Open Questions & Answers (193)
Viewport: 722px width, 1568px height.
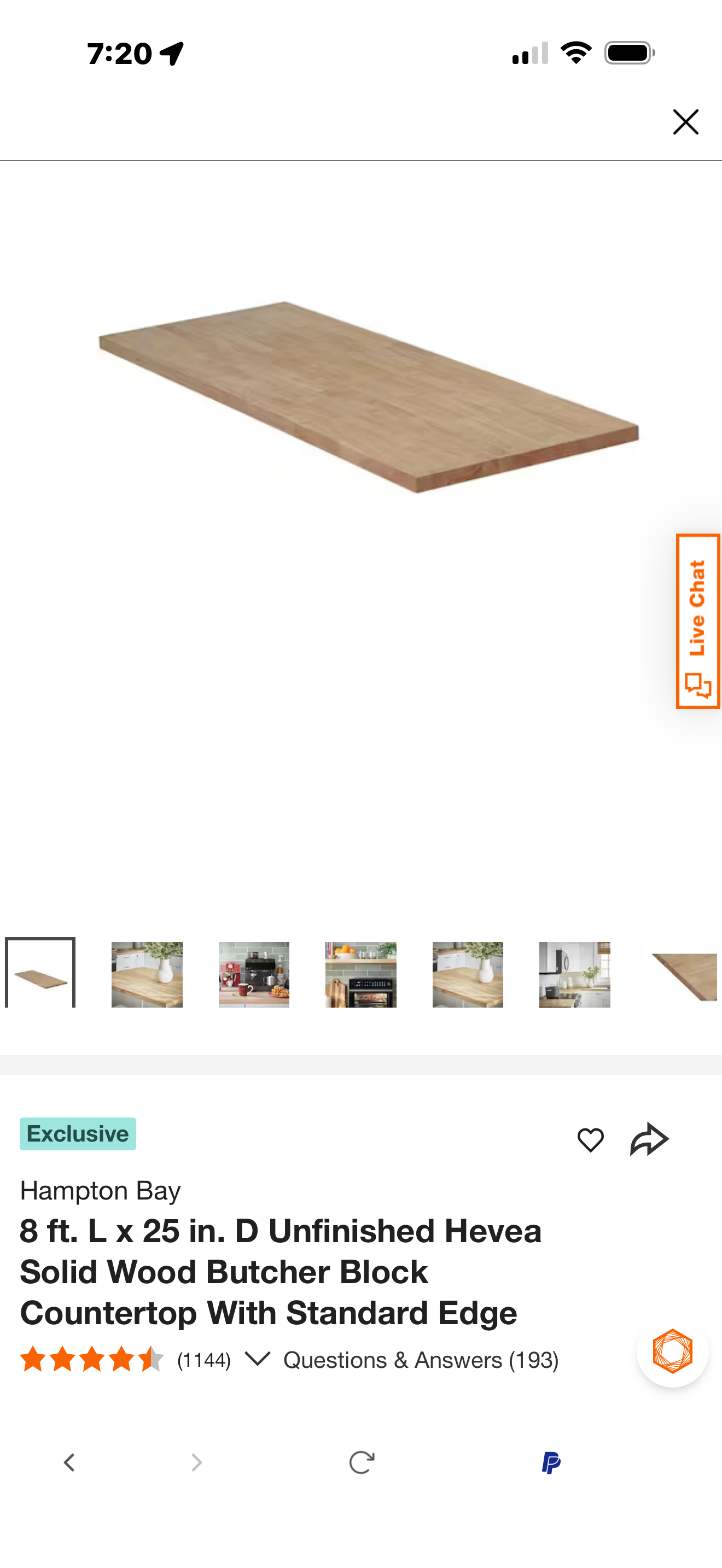[x=421, y=1360]
